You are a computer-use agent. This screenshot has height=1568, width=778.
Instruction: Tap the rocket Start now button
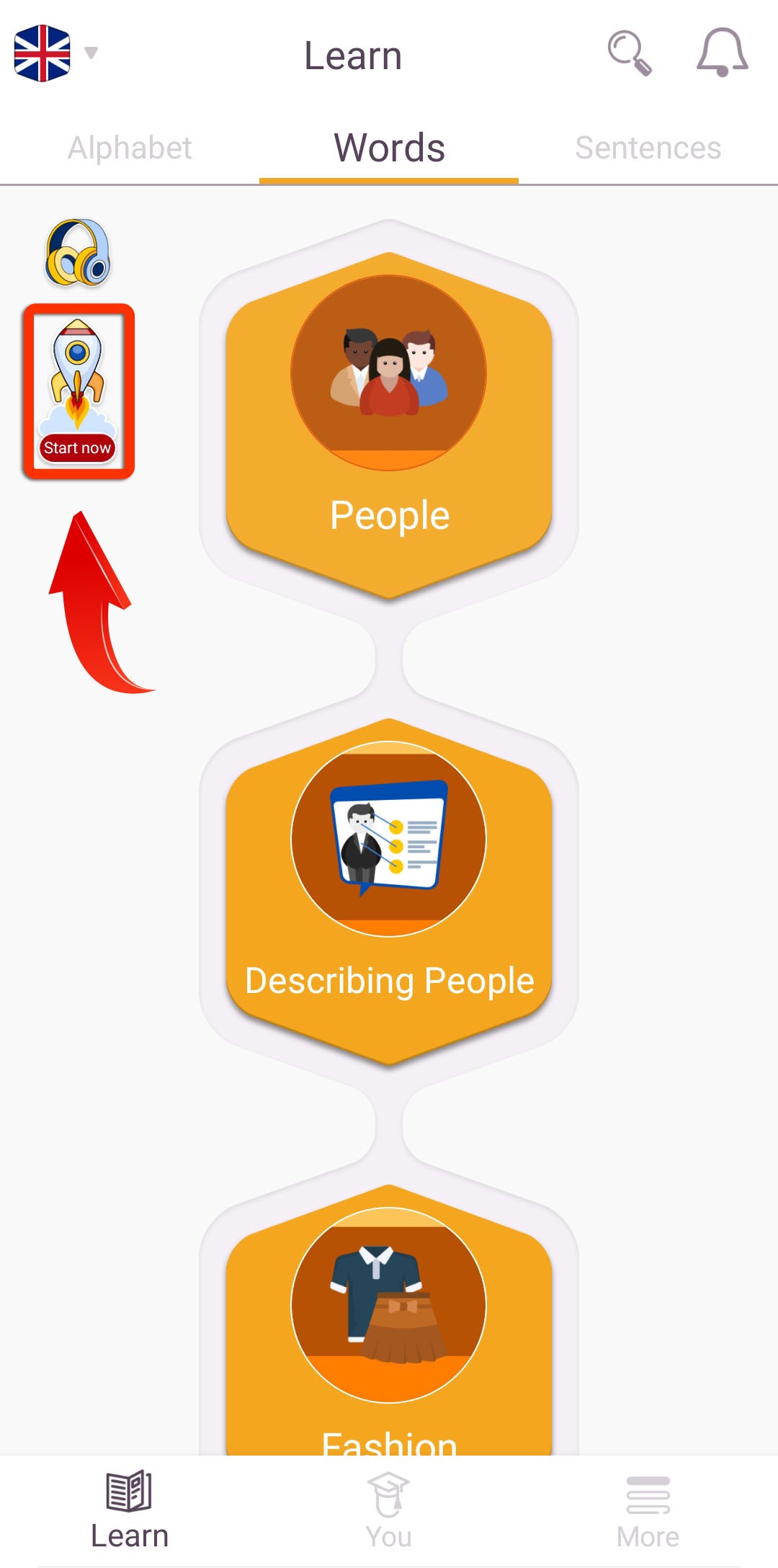78,391
